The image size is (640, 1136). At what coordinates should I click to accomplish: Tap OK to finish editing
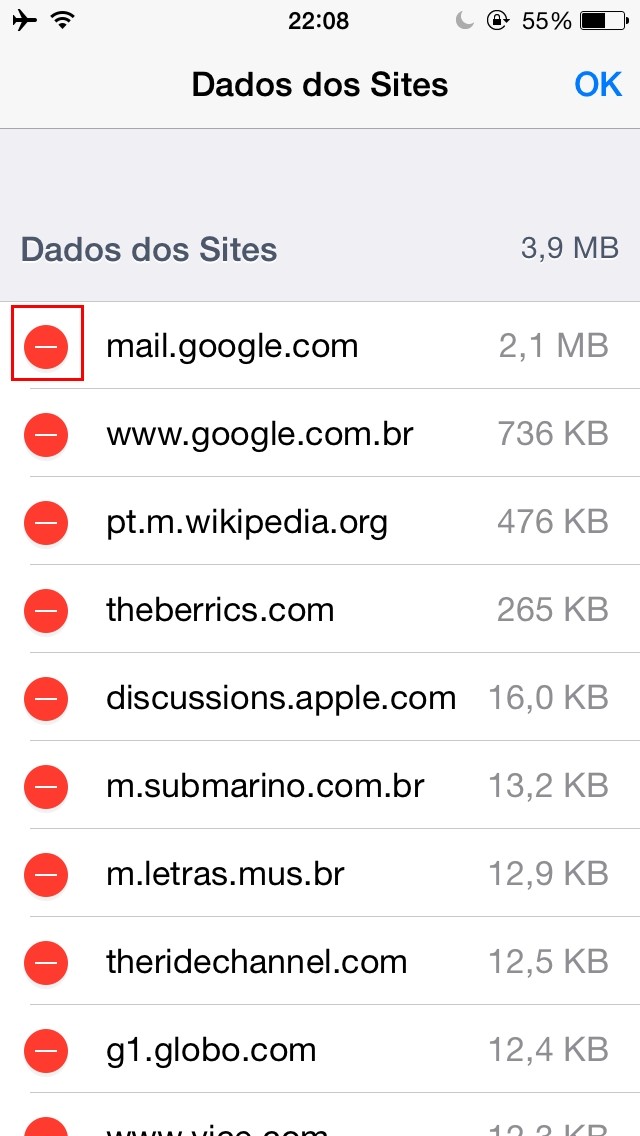point(598,85)
